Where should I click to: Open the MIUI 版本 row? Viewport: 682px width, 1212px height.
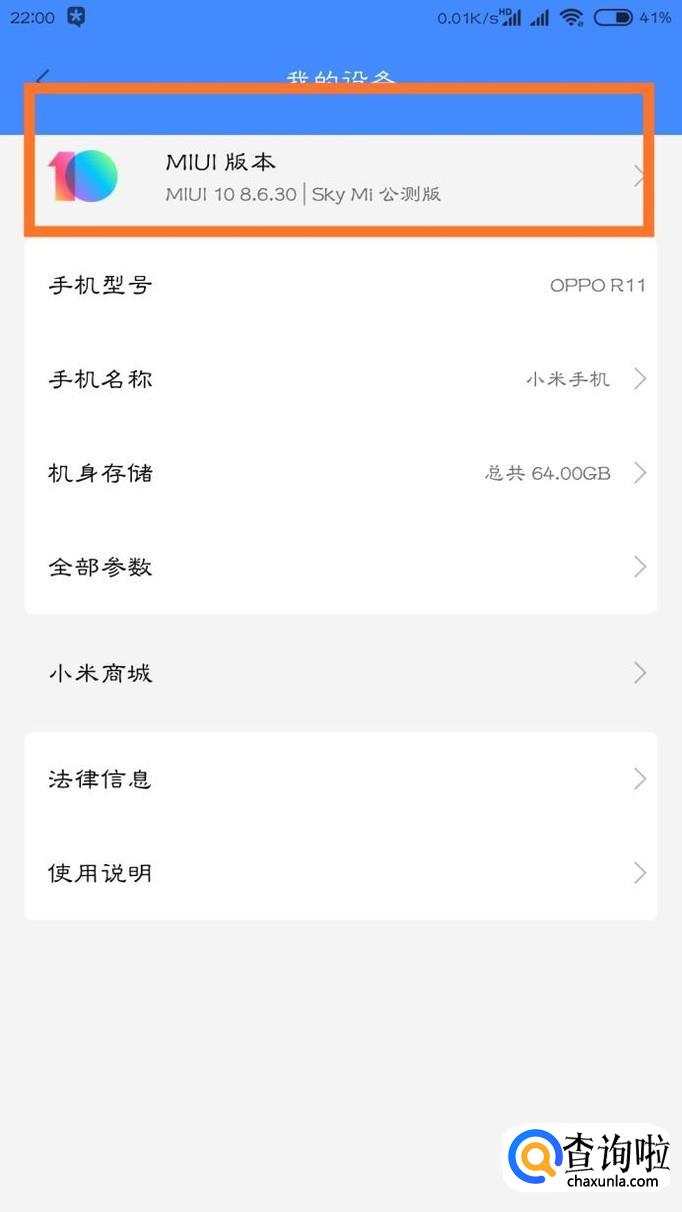340,177
